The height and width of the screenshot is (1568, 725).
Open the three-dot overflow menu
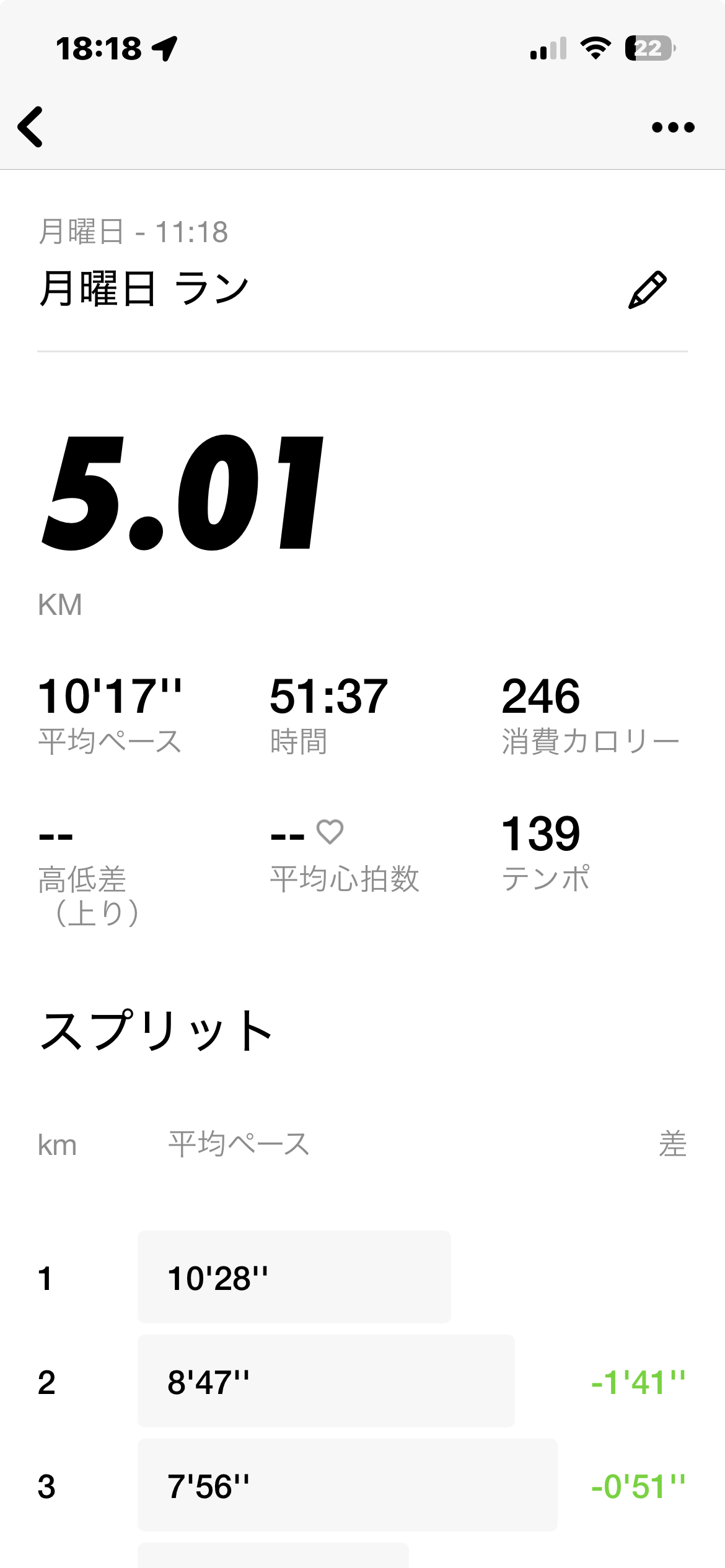coord(673,128)
